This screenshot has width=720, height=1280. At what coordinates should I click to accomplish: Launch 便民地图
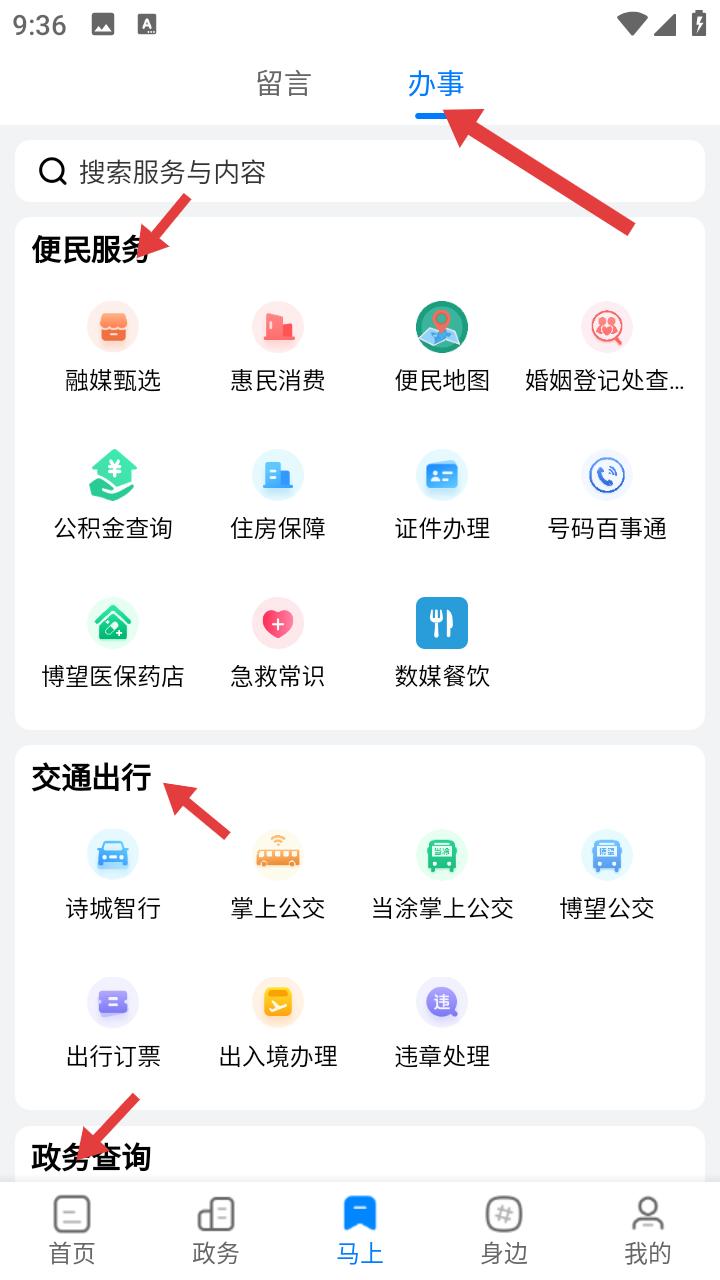(442, 347)
